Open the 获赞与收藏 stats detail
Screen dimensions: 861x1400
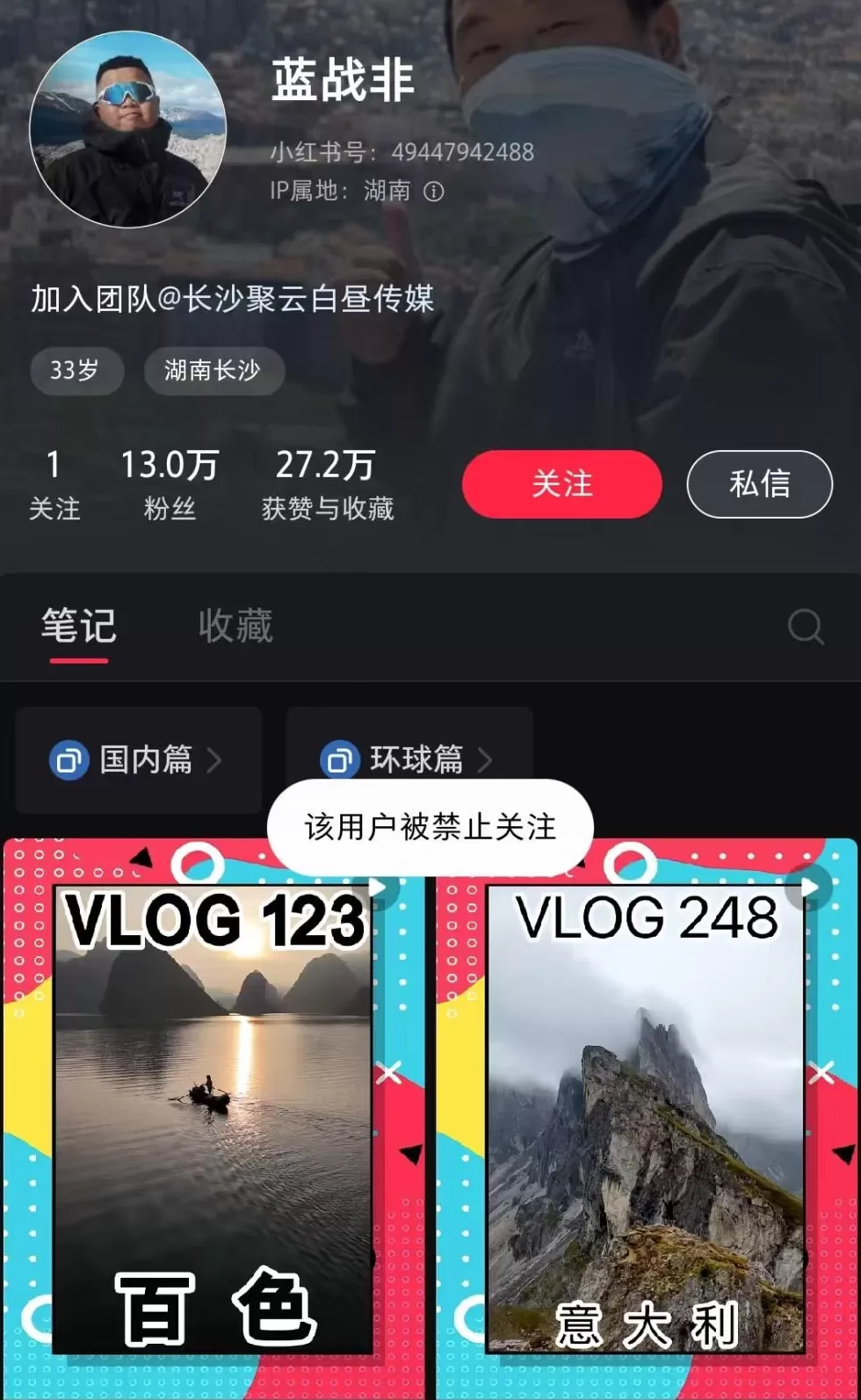[327, 482]
